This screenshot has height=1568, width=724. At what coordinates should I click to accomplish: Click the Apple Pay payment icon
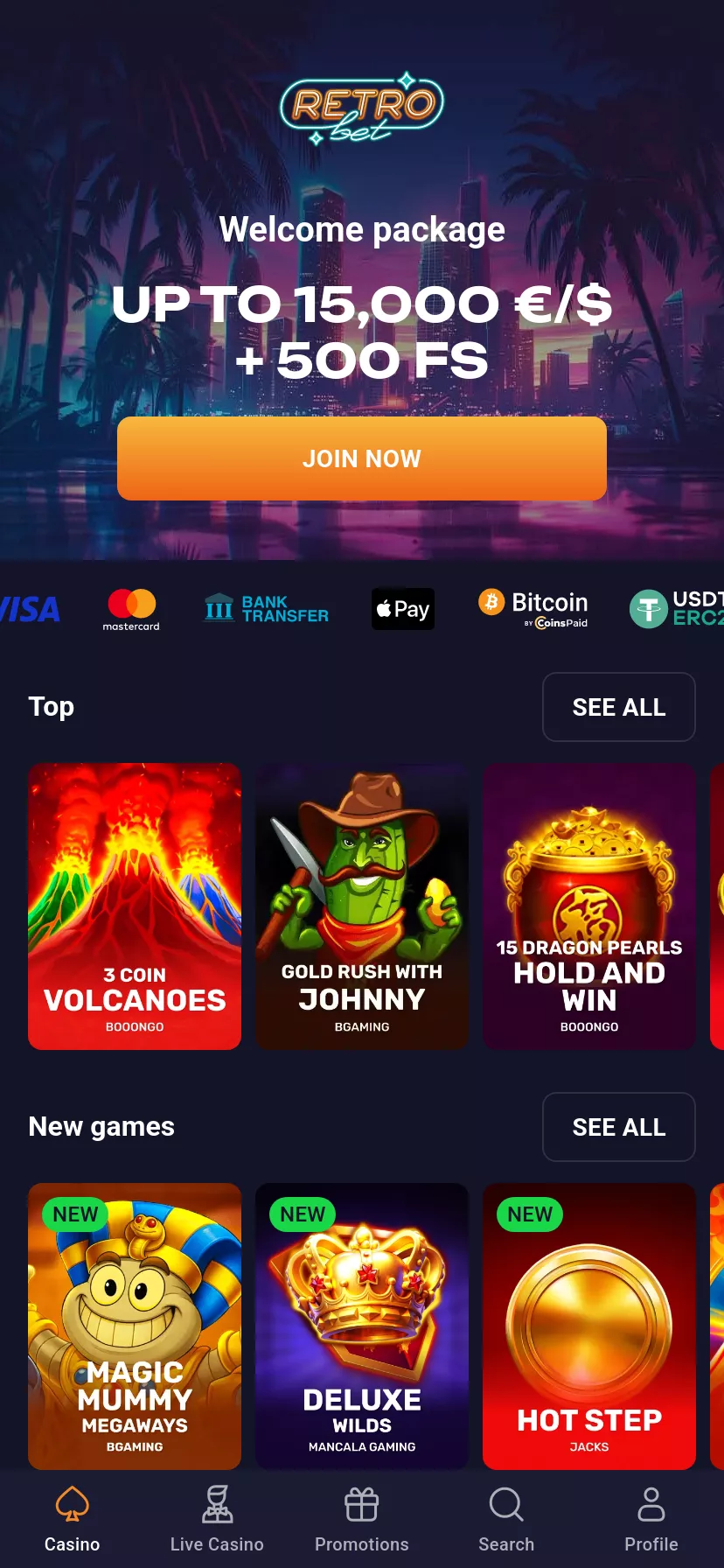(x=402, y=608)
